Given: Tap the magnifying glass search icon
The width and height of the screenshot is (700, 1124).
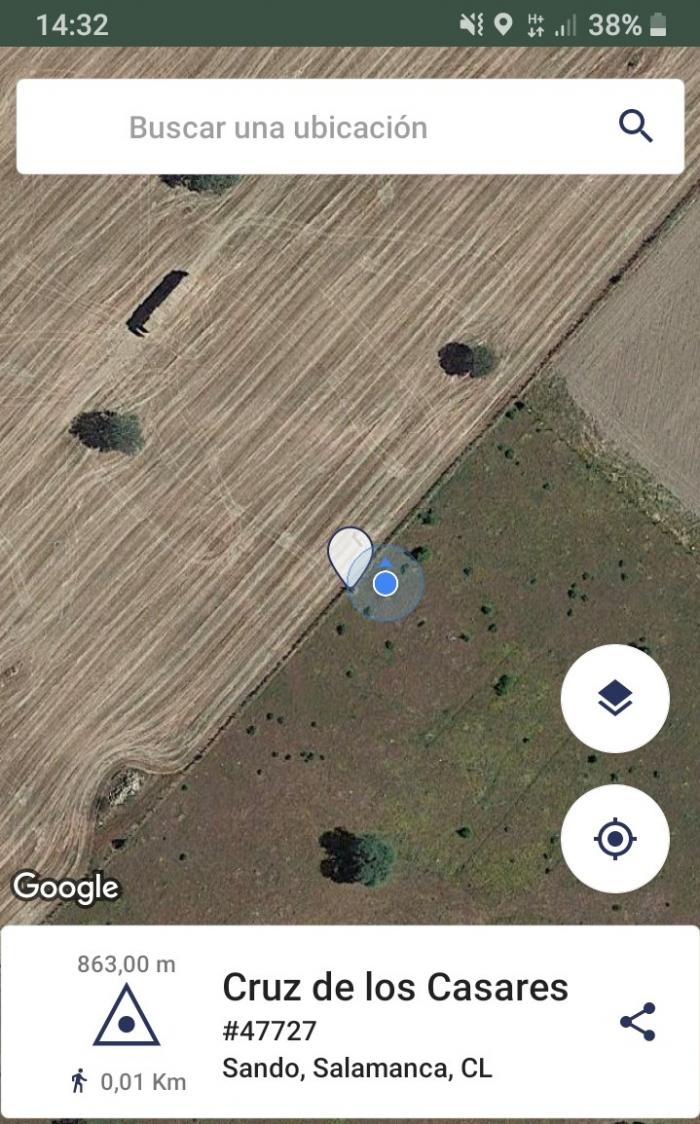Looking at the screenshot, I should click(x=636, y=127).
